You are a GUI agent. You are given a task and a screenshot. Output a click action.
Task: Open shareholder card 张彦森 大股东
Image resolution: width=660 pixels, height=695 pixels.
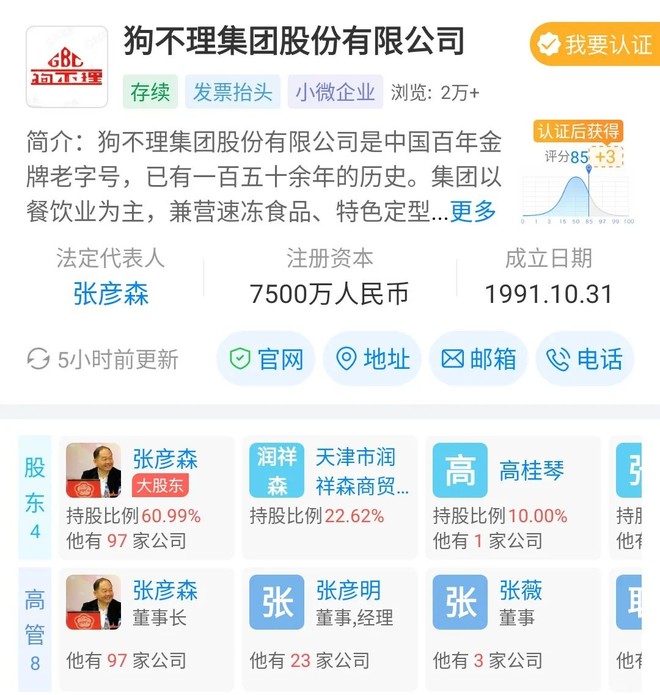pyautogui.click(x=146, y=497)
